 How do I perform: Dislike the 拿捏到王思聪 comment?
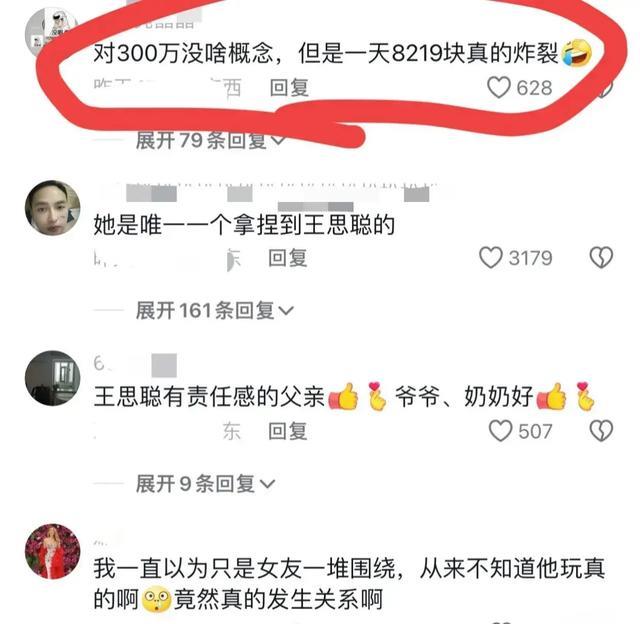click(600, 258)
